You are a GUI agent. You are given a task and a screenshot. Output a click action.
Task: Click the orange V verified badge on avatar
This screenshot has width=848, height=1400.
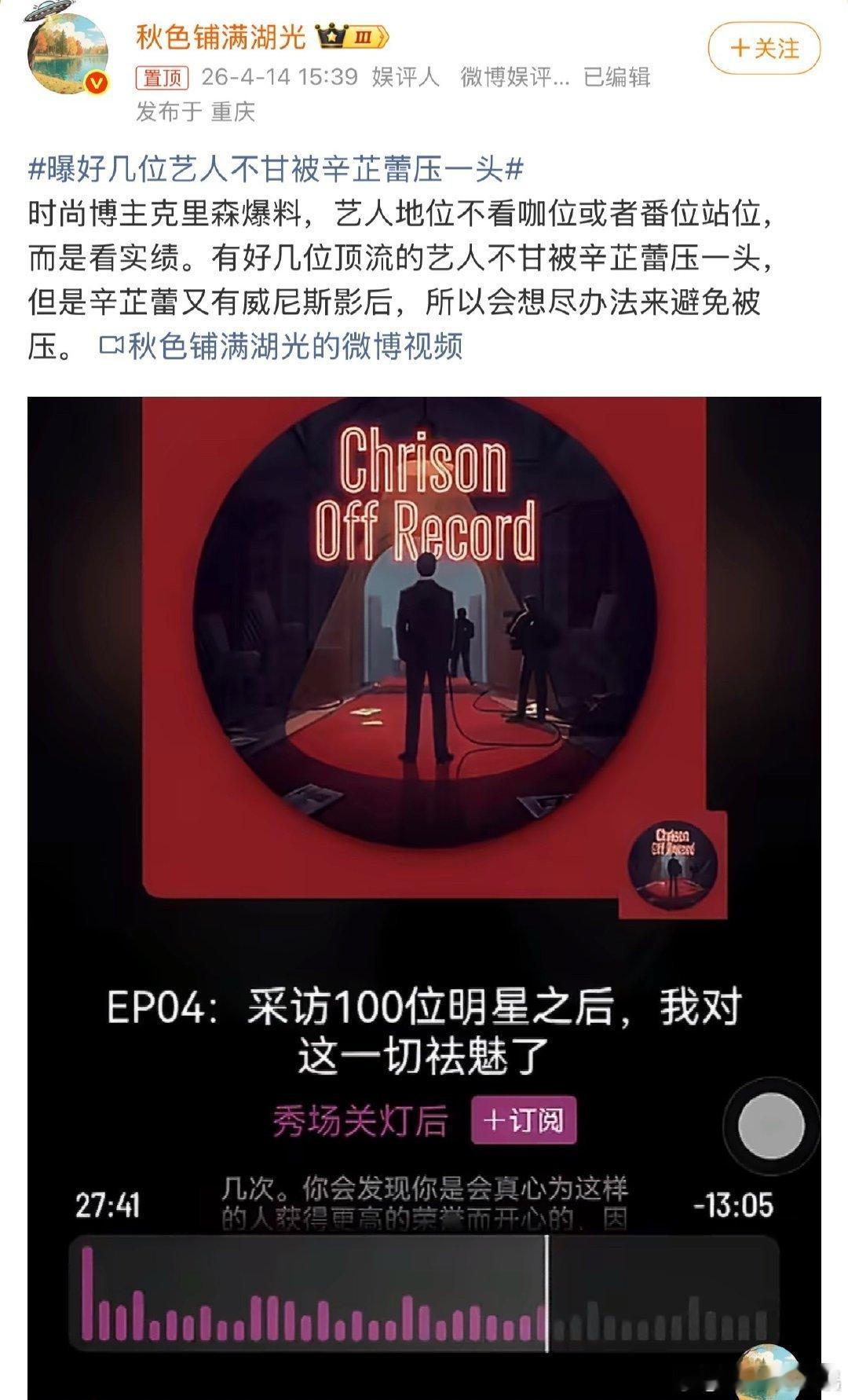tap(96, 81)
